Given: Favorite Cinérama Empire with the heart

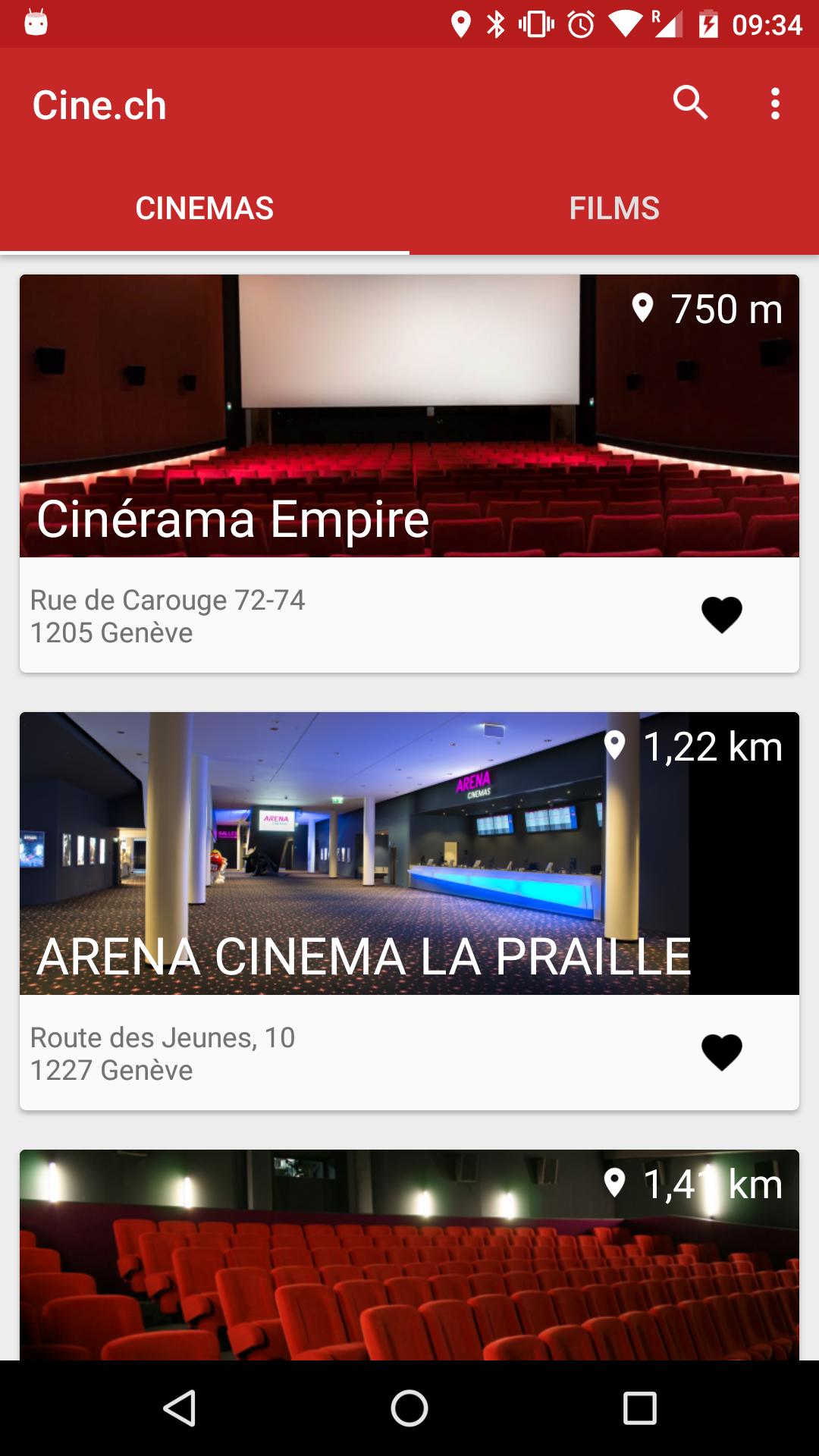Looking at the screenshot, I should pos(721,614).
